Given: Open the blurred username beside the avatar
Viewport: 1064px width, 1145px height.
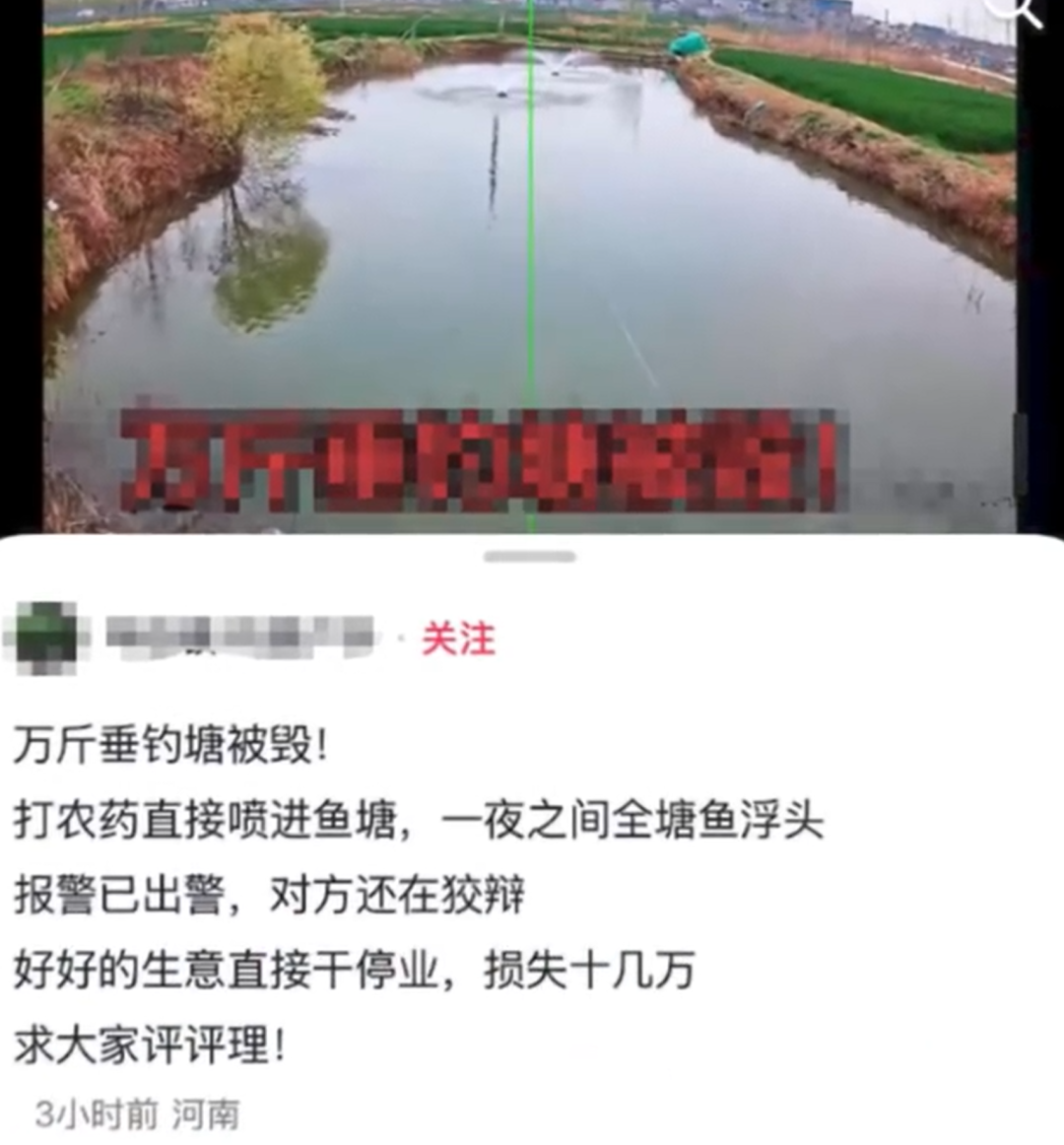Looking at the screenshot, I should point(239,637).
